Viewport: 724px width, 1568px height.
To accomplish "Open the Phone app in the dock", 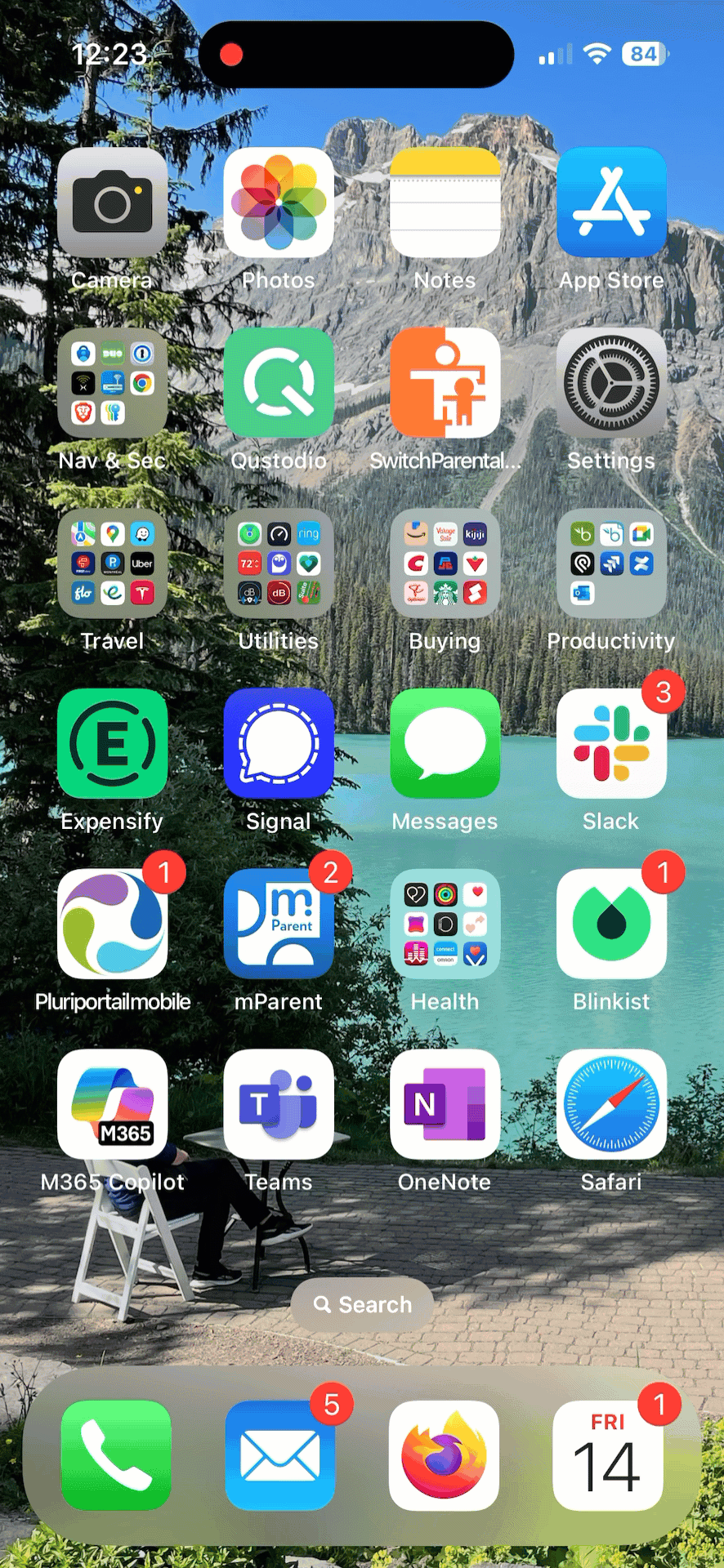I will pos(116,1455).
